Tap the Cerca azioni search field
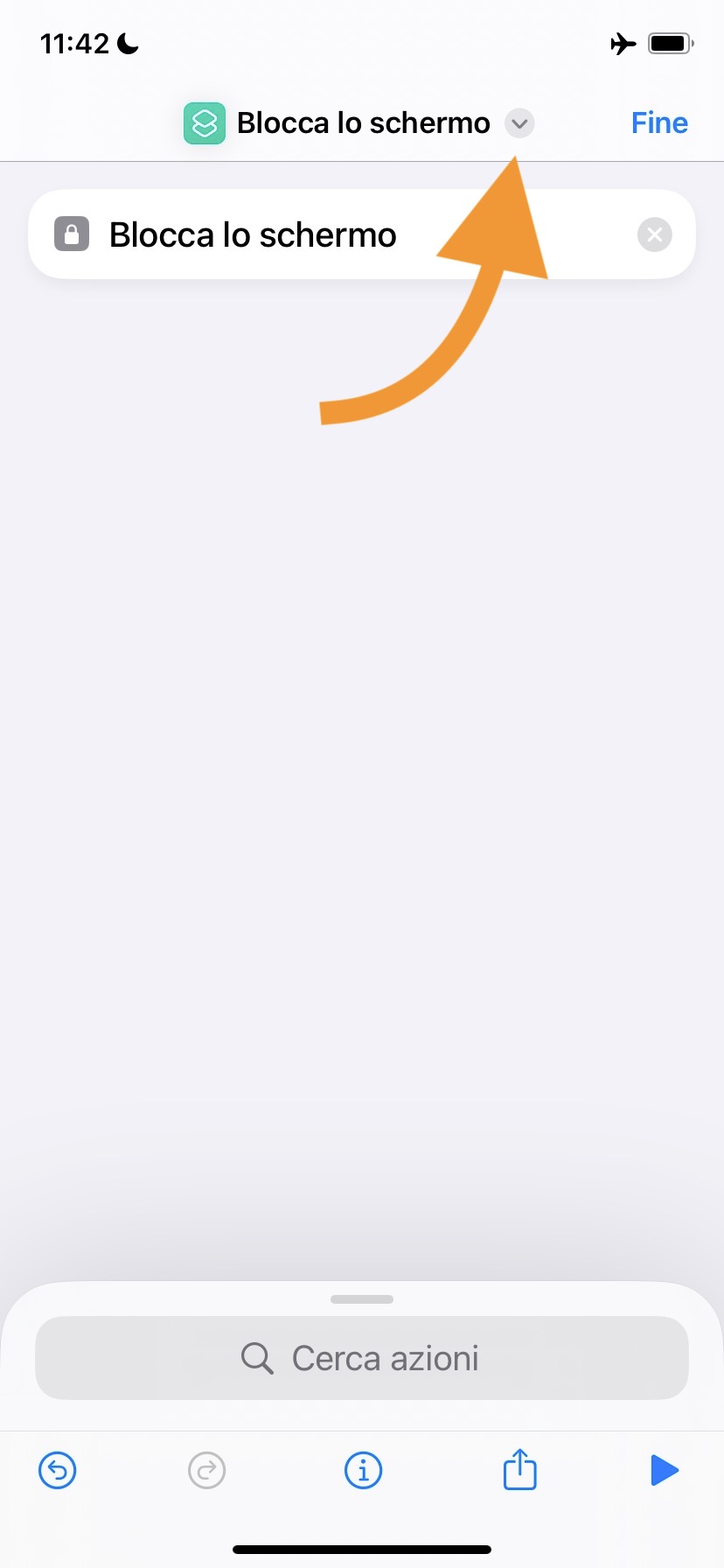Viewport: 724px width, 1568px height. click(x=362, y=1358)
